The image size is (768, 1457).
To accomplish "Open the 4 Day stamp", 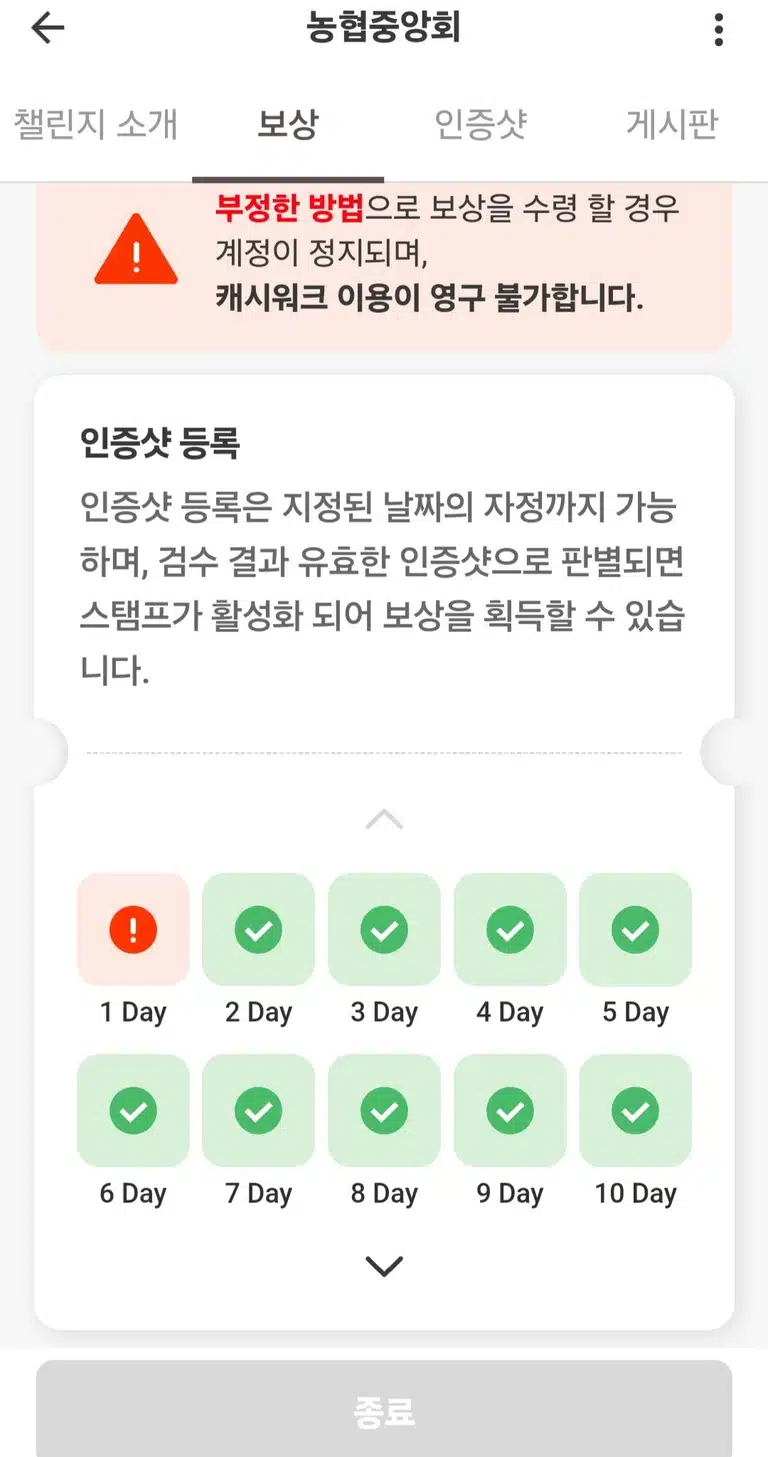I will (x=510, y=930).
